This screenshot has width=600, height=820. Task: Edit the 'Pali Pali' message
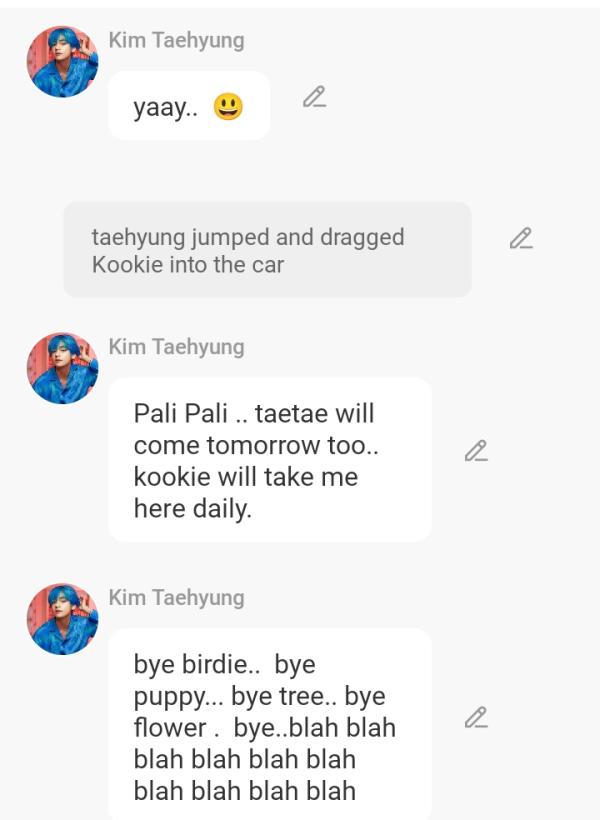click(x=476, y=451)
